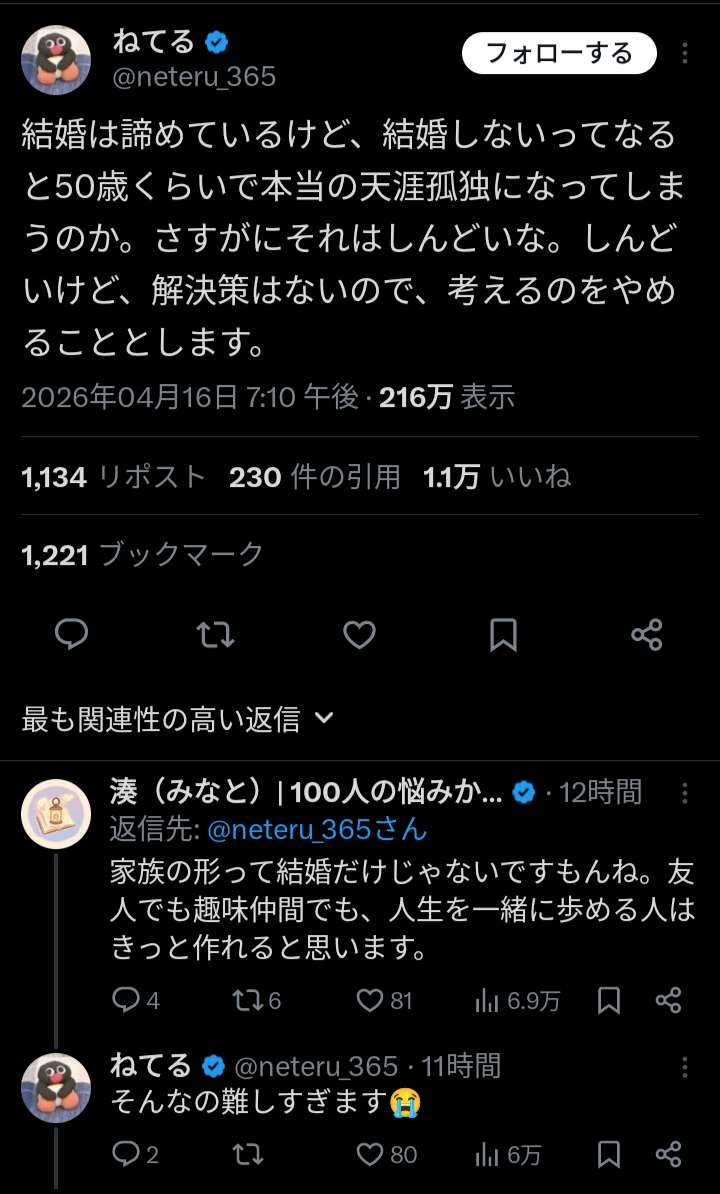Screen dimensions: 720x1194
Task: Like the そんなの難しすぎます reply
Action: tap(387, 1154)
